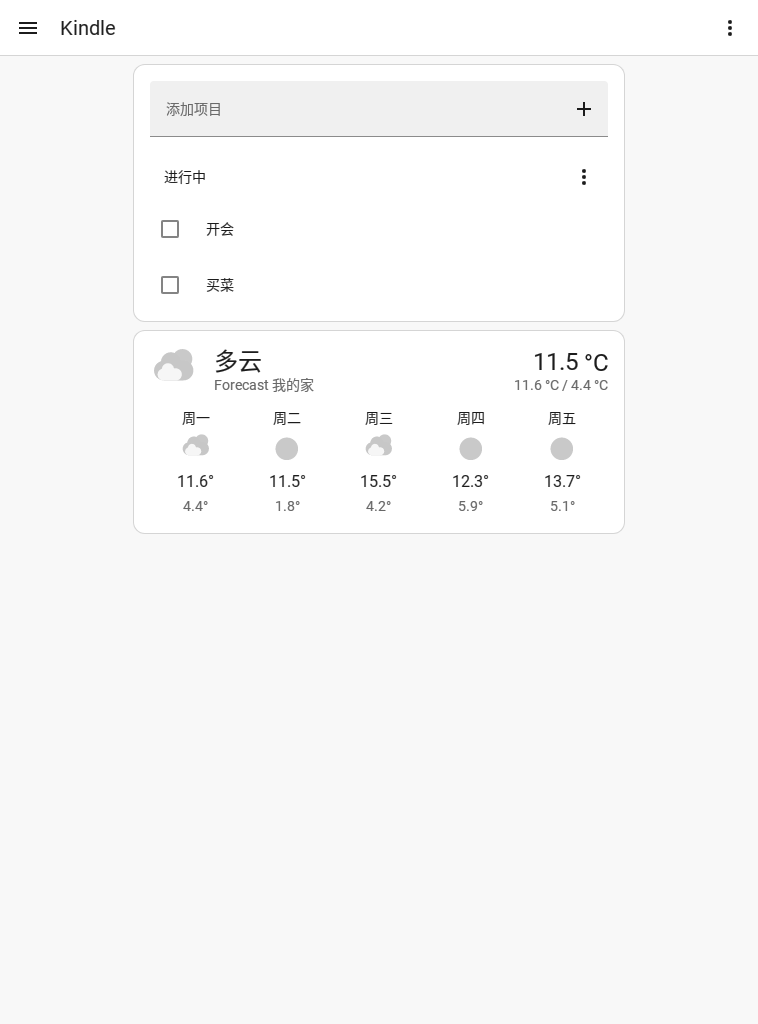Open the dashboard overflow menu
The width and height of the screenshot is (758, 1024).
pos(730,28)
